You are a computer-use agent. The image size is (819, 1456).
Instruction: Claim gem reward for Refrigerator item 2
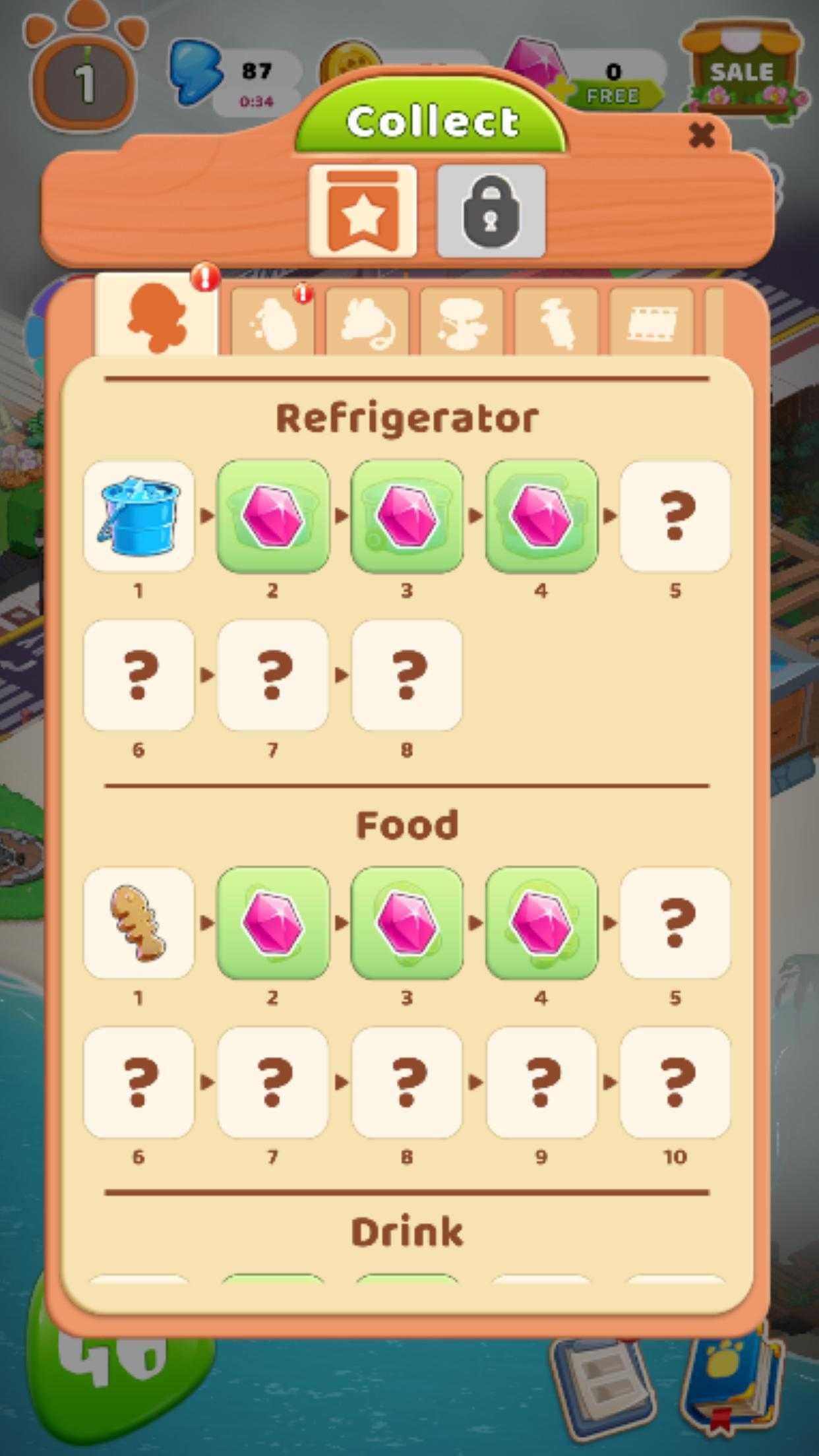pyautogui.click(x=272, y=516)
